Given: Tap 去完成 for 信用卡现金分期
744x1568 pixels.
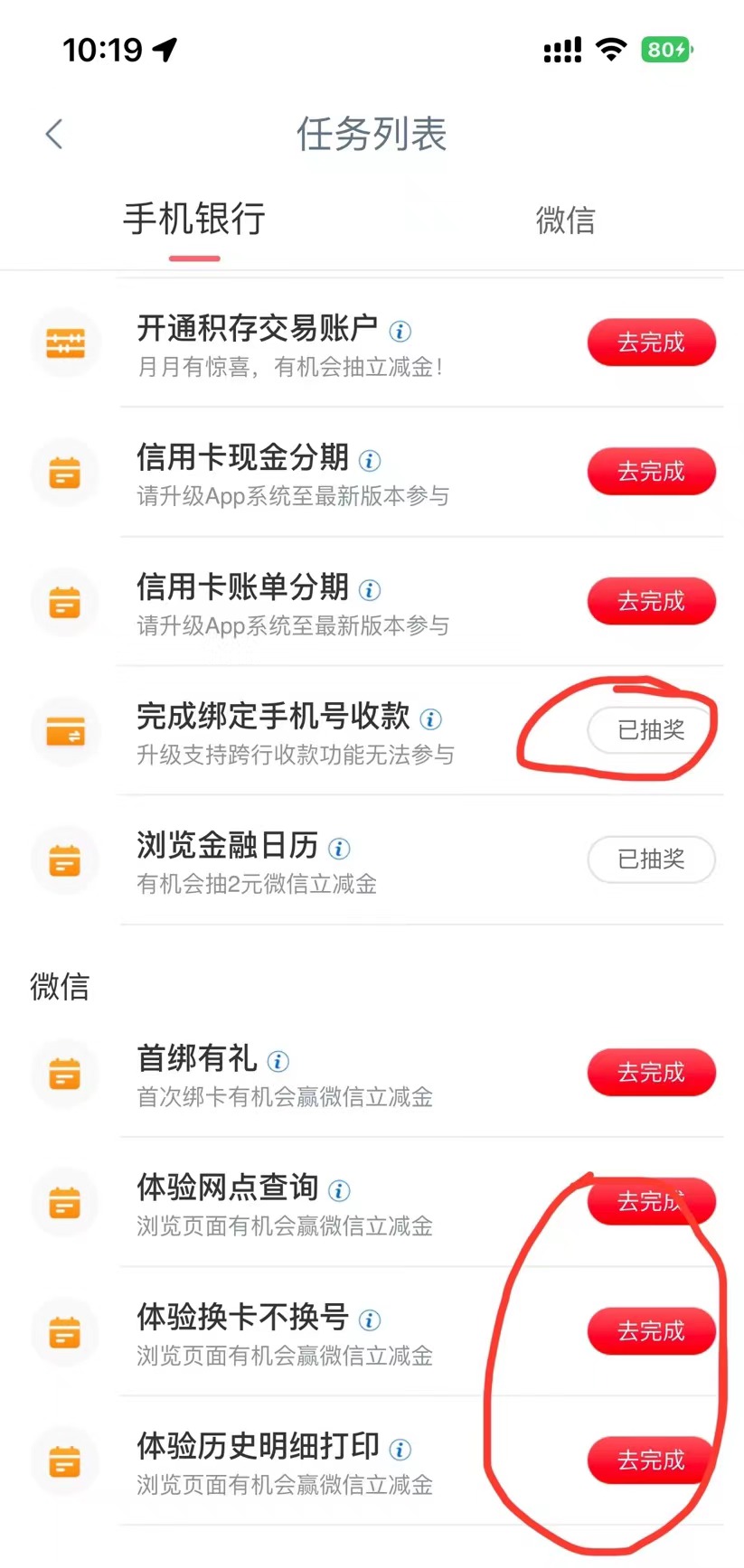Looking at the screenshot, I should click(x=651, y=472).
